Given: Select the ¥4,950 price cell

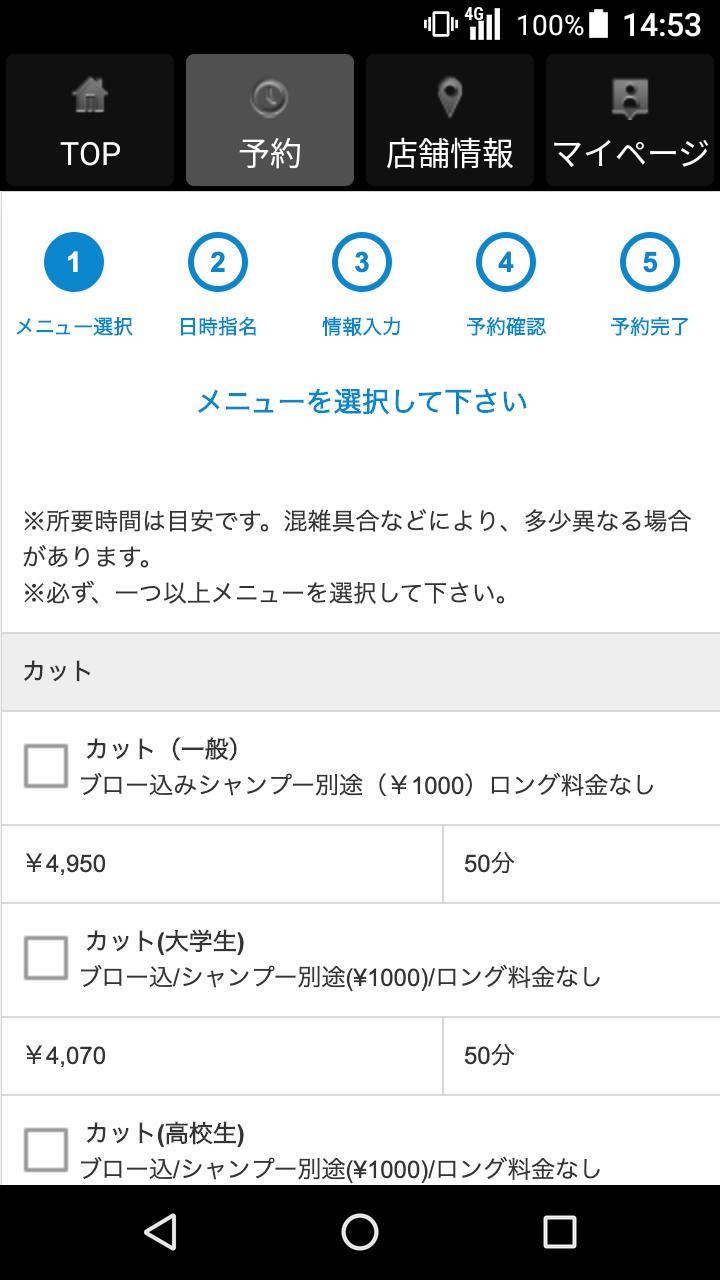Looking at the screenshot, I should (x=220, y=863).
